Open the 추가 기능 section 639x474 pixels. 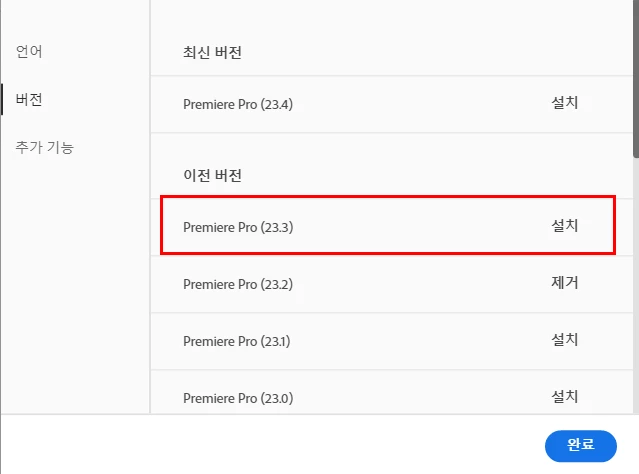click(x=44, y=147)
